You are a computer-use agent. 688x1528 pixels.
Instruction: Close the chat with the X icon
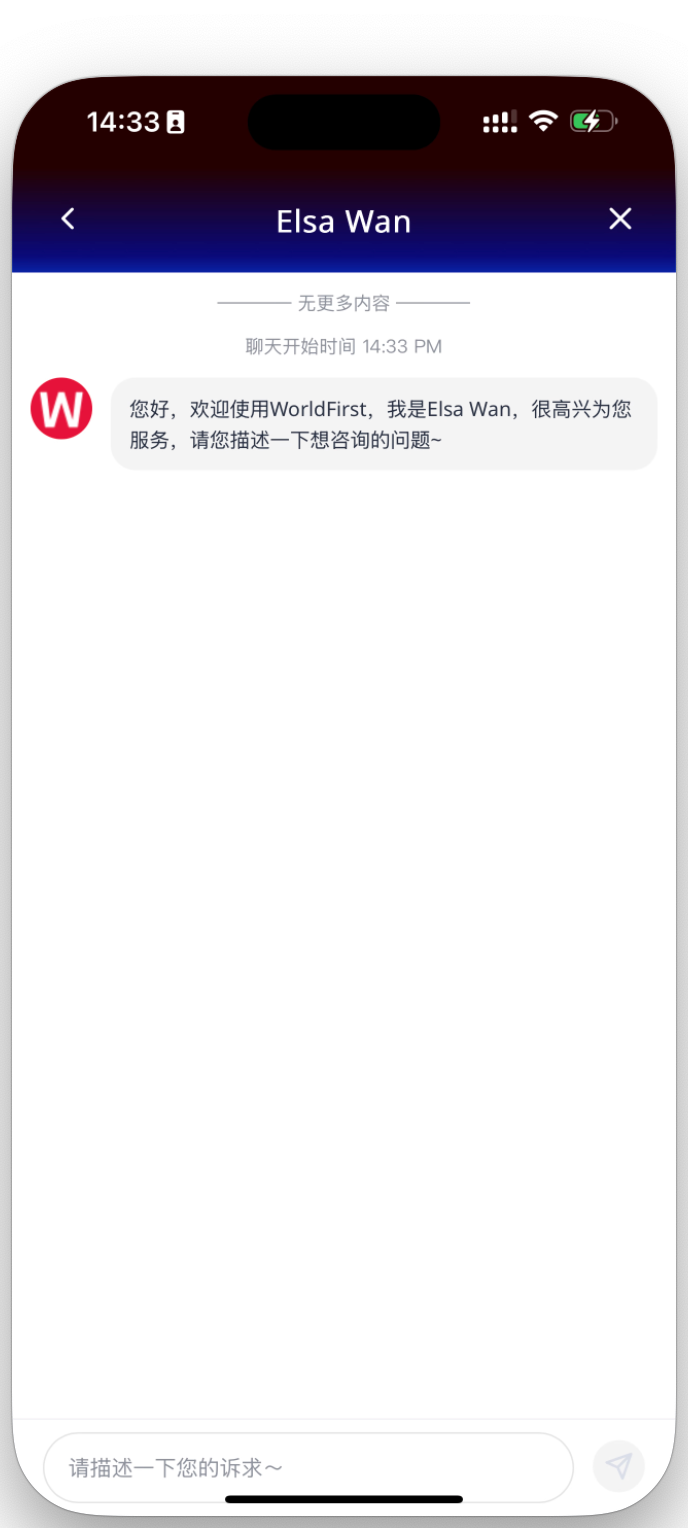(620, 219)
